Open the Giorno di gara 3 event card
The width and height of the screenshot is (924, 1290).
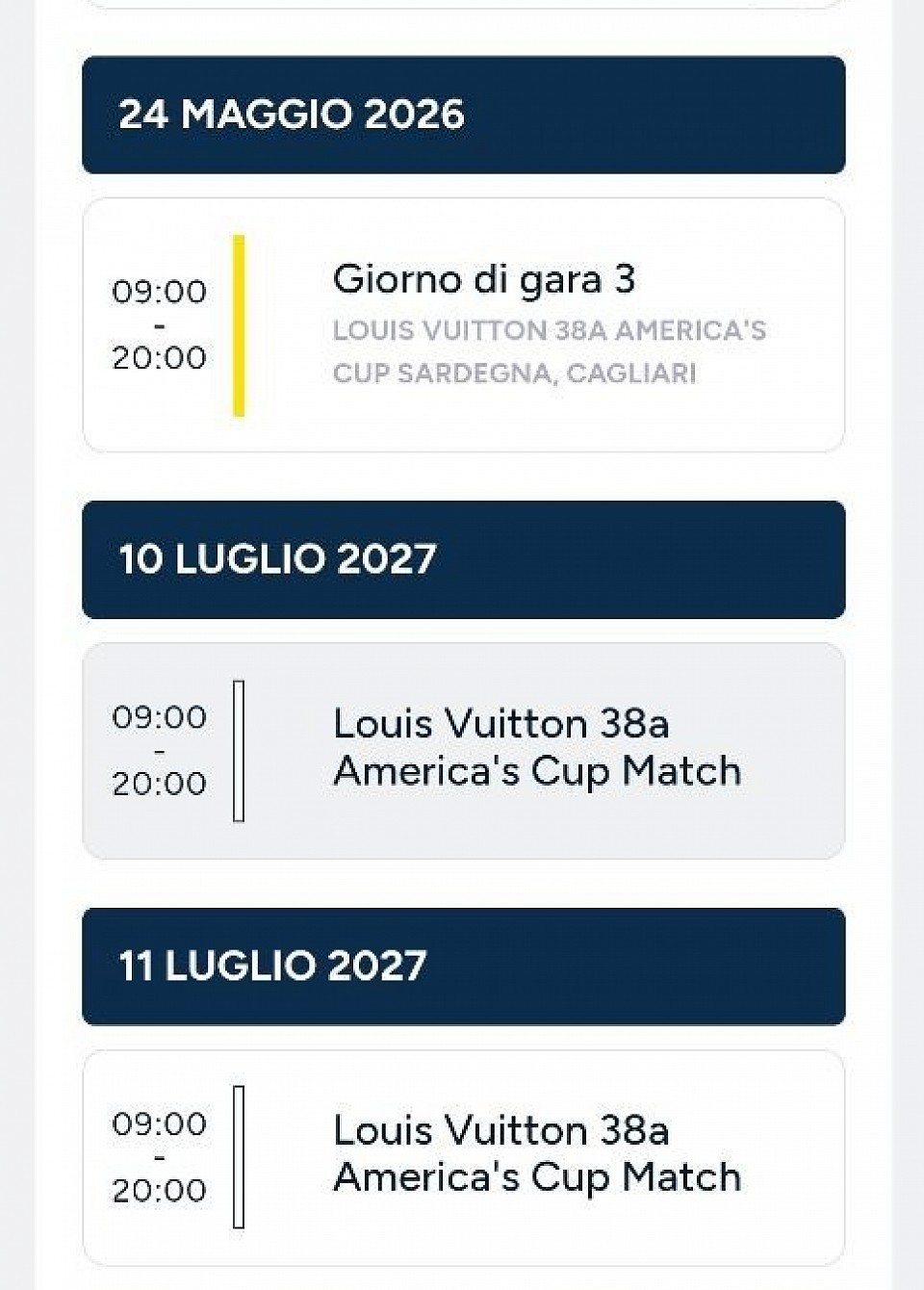point(463,325)
